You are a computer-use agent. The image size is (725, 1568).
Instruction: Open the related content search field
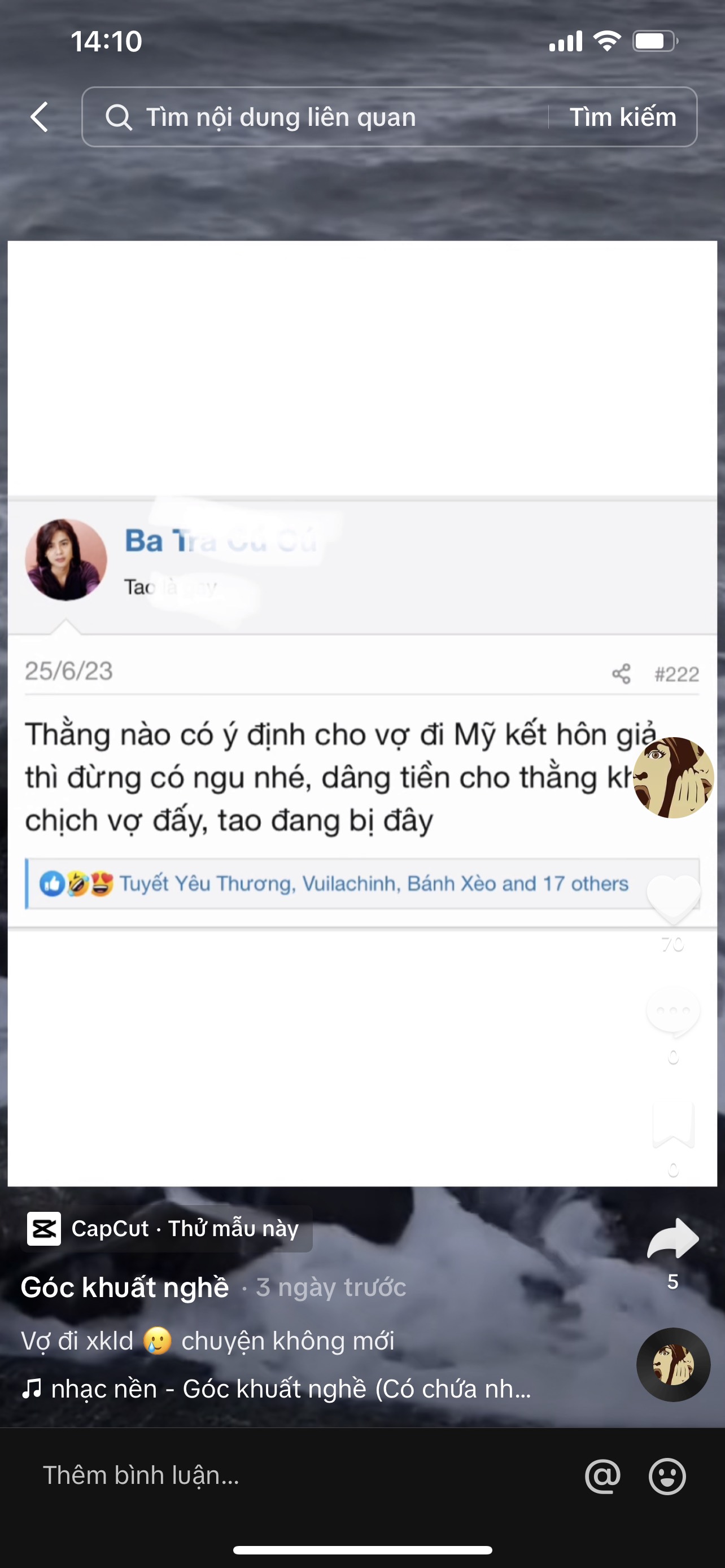pyautogui.click(x=317, y=117)
